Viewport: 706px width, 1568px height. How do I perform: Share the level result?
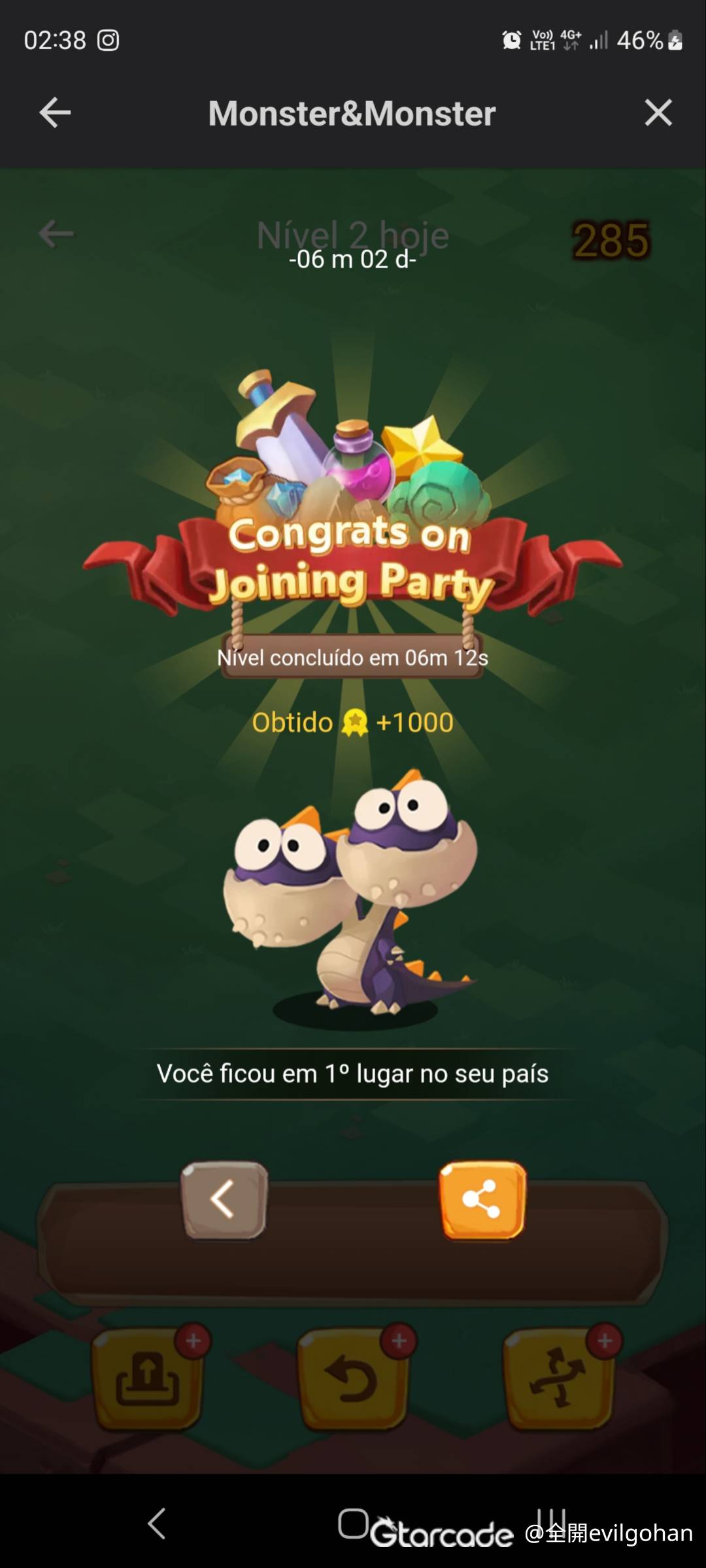point(482,1200)
